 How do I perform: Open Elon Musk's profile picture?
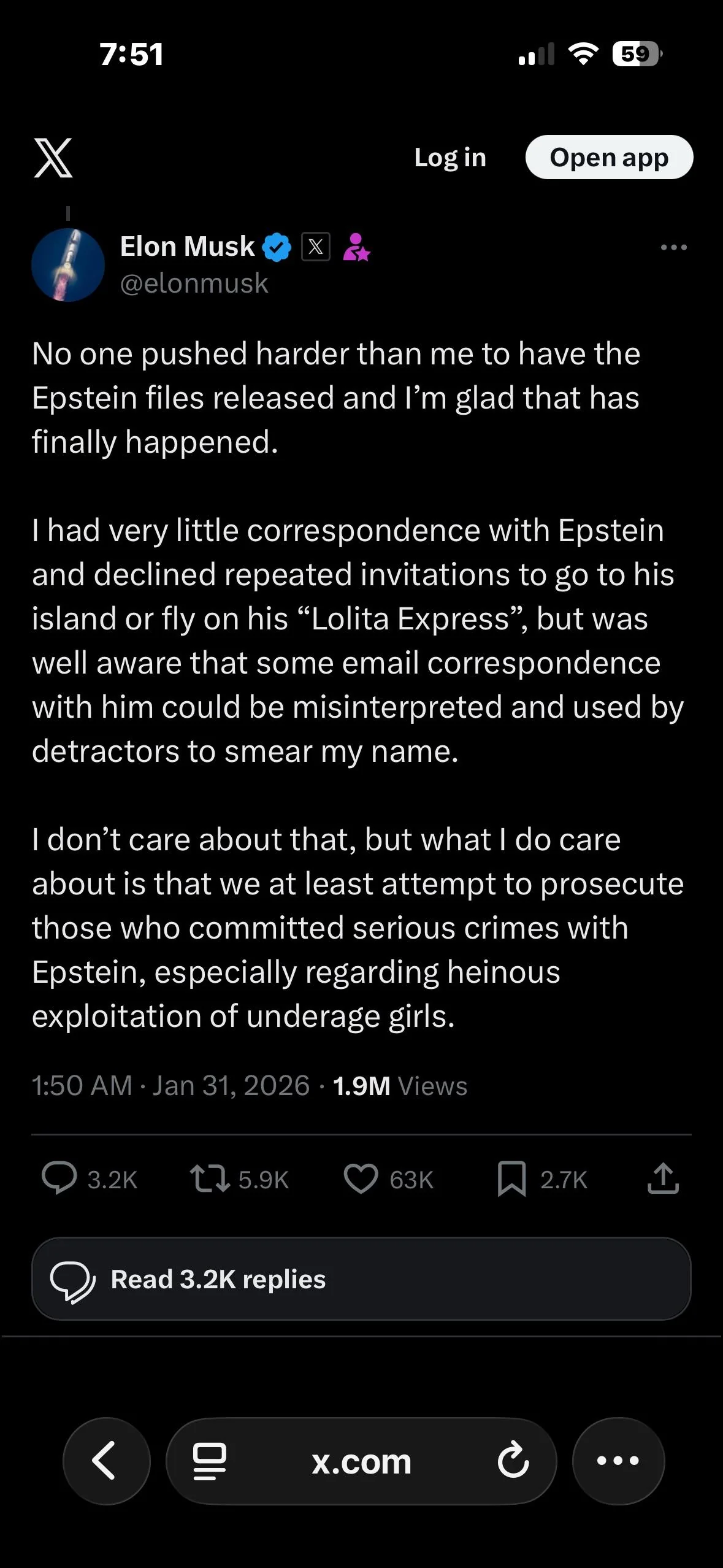tap(67, 265)
